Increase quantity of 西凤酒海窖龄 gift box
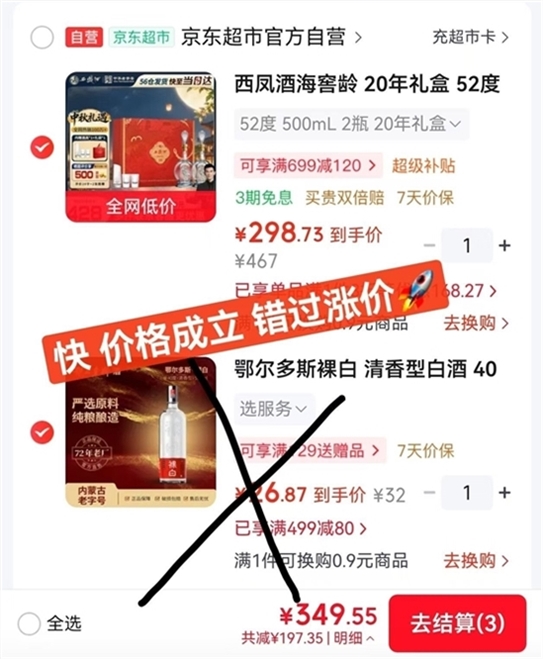 [x=504, y=245]
